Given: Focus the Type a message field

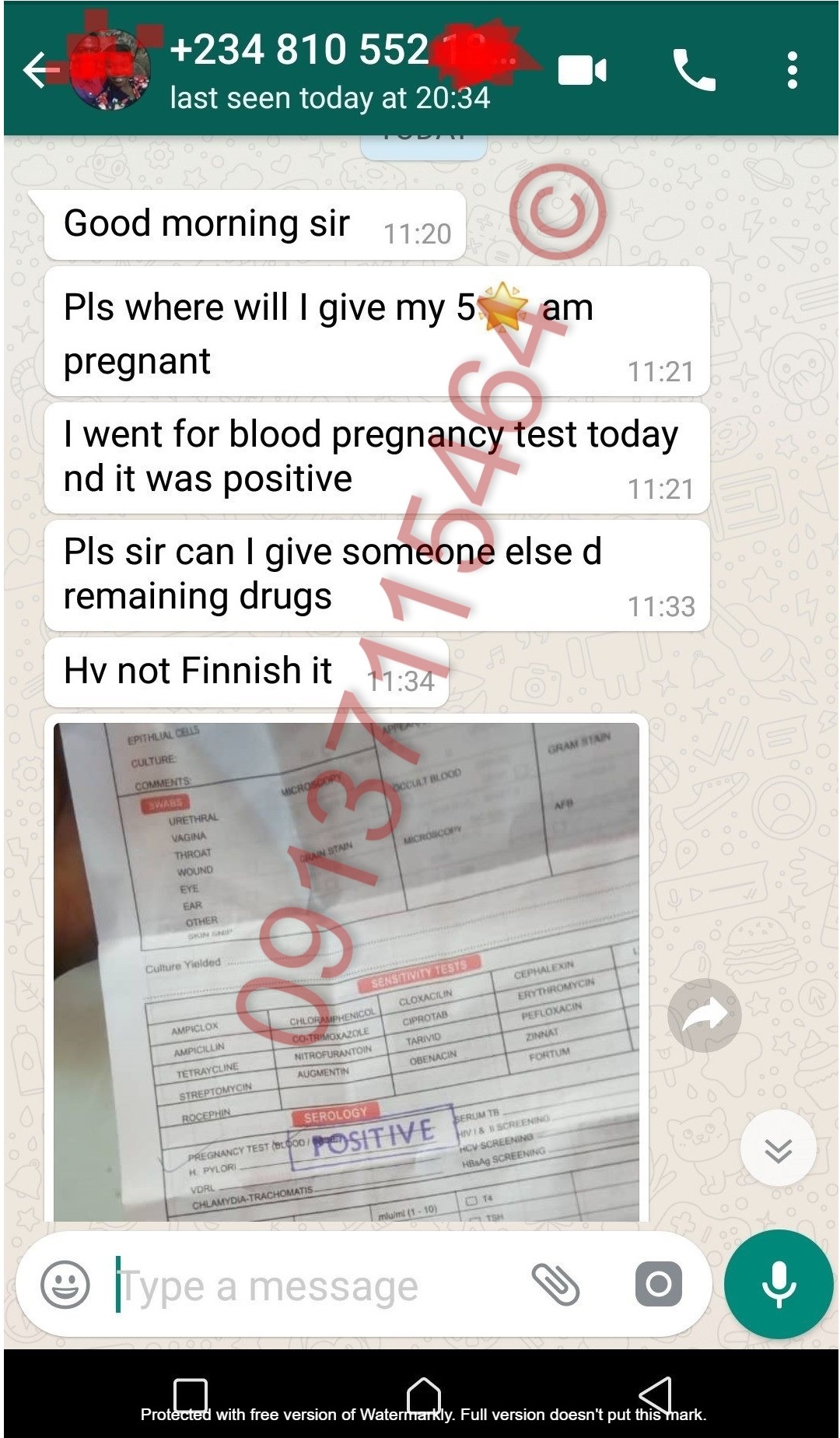Looking at the screenshot, I should (x=311, y=1285).
